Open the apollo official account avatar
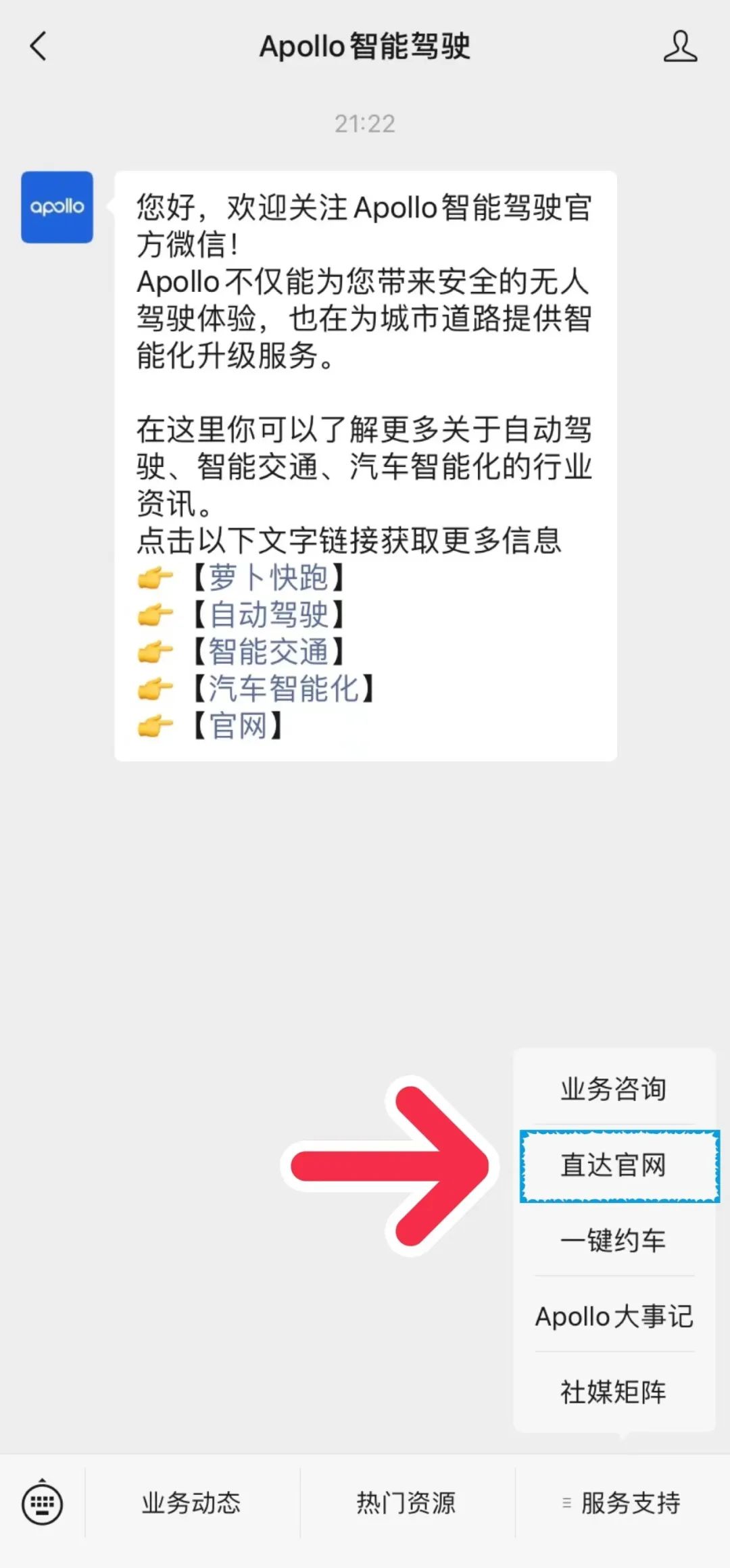Image resolution: width=730 pixels, height=1568 pixels. pos(57,207)
